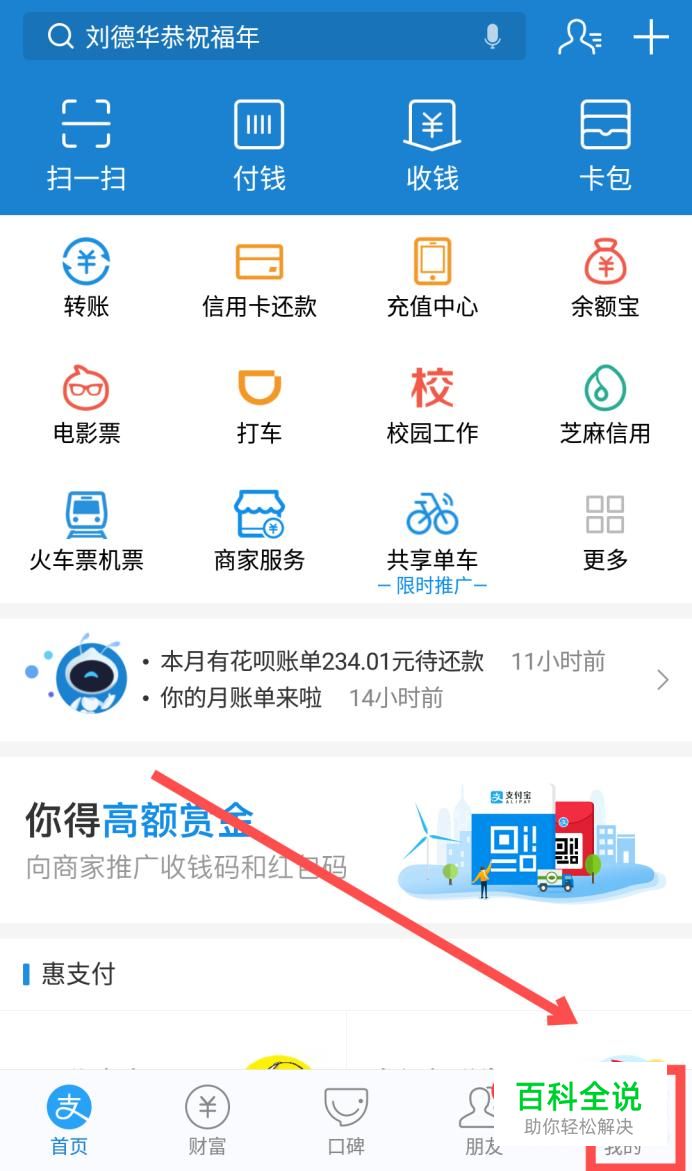Open 芝麻信用 credit score
Viewport: 692px width, 1171px height.
click(605, 405)
